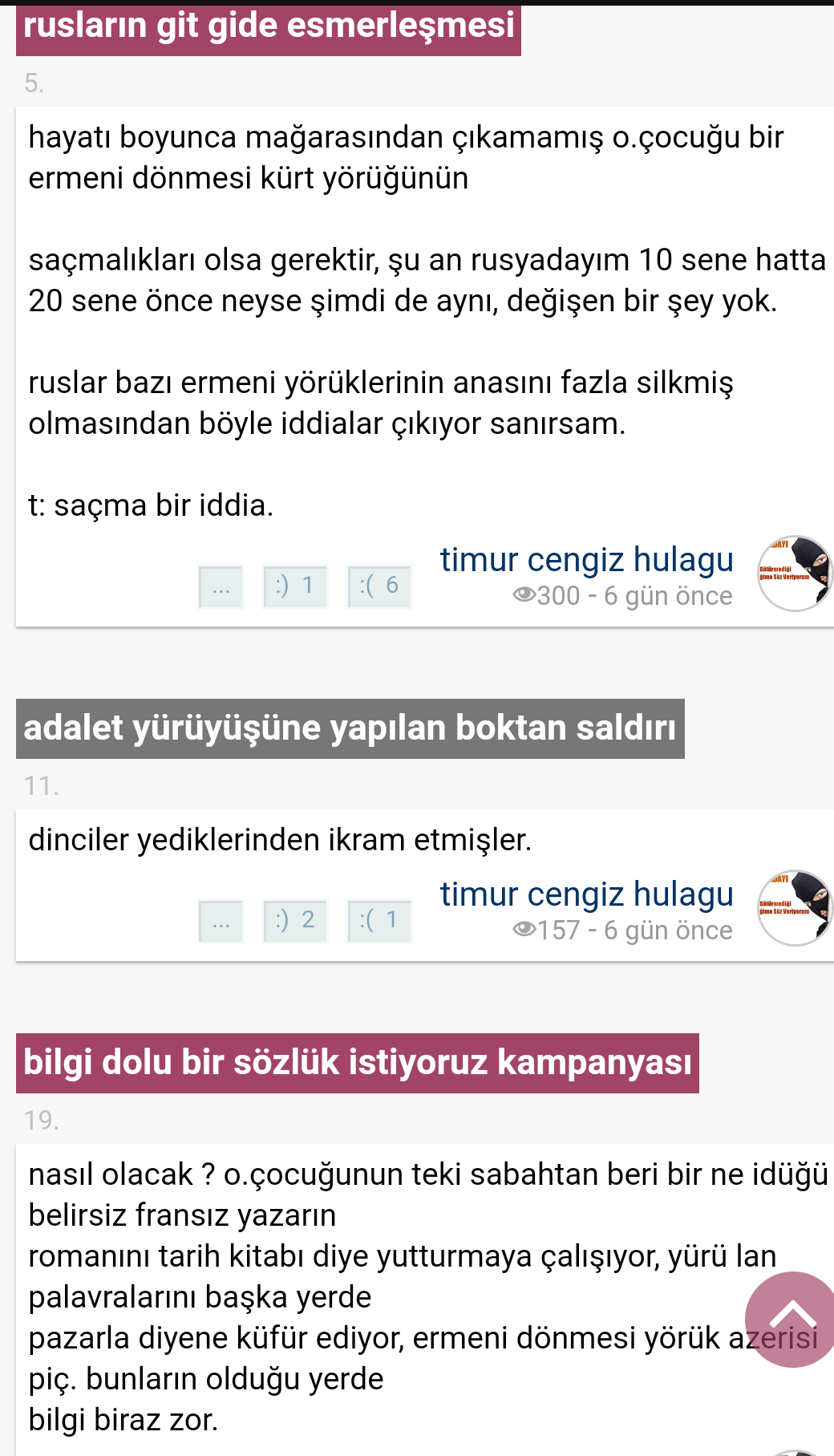Tap the author avatar on entry 11
Viewport: 834px width, 1456px height.
(795, 908)
